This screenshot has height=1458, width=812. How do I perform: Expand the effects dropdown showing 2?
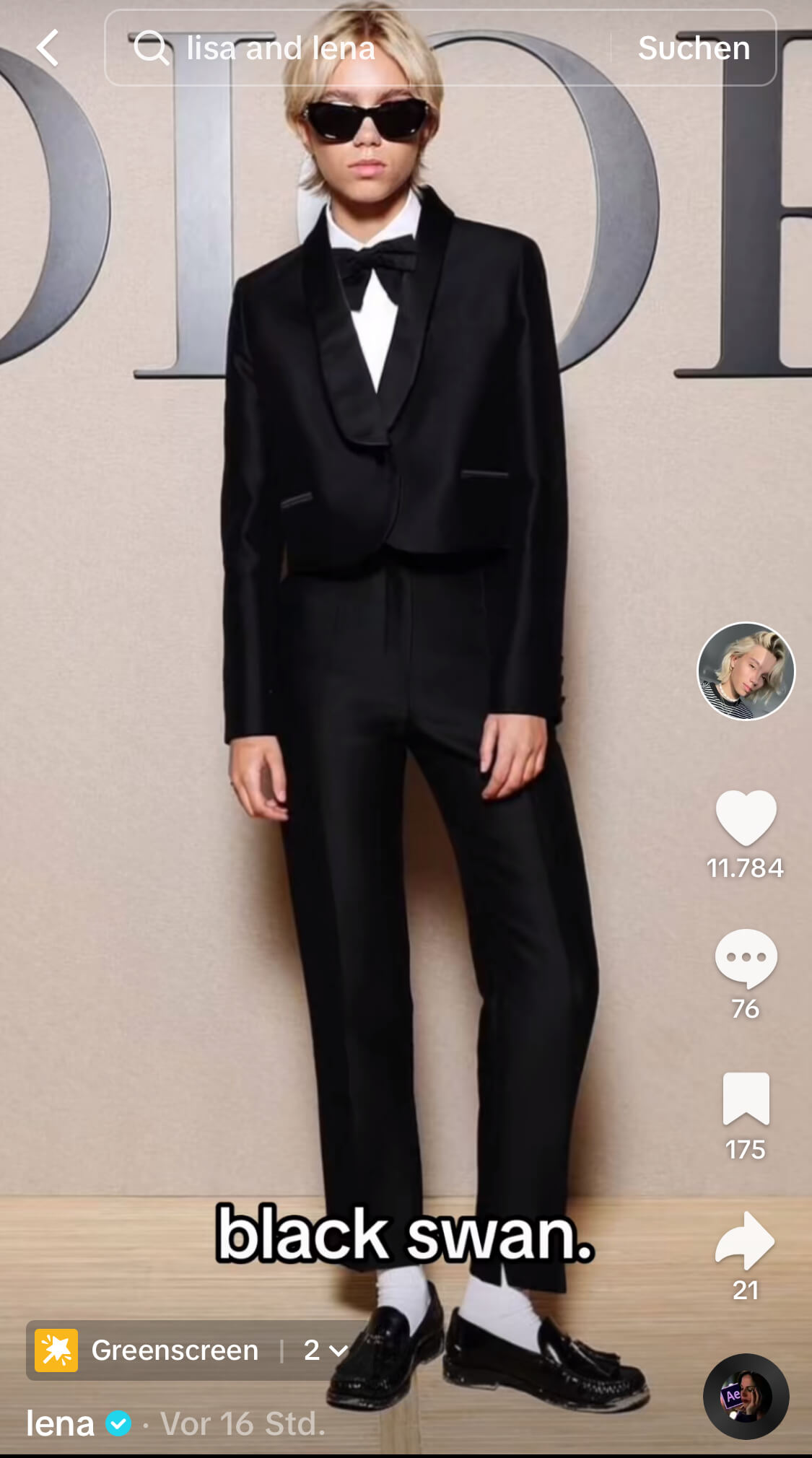tap(326, 1350)
